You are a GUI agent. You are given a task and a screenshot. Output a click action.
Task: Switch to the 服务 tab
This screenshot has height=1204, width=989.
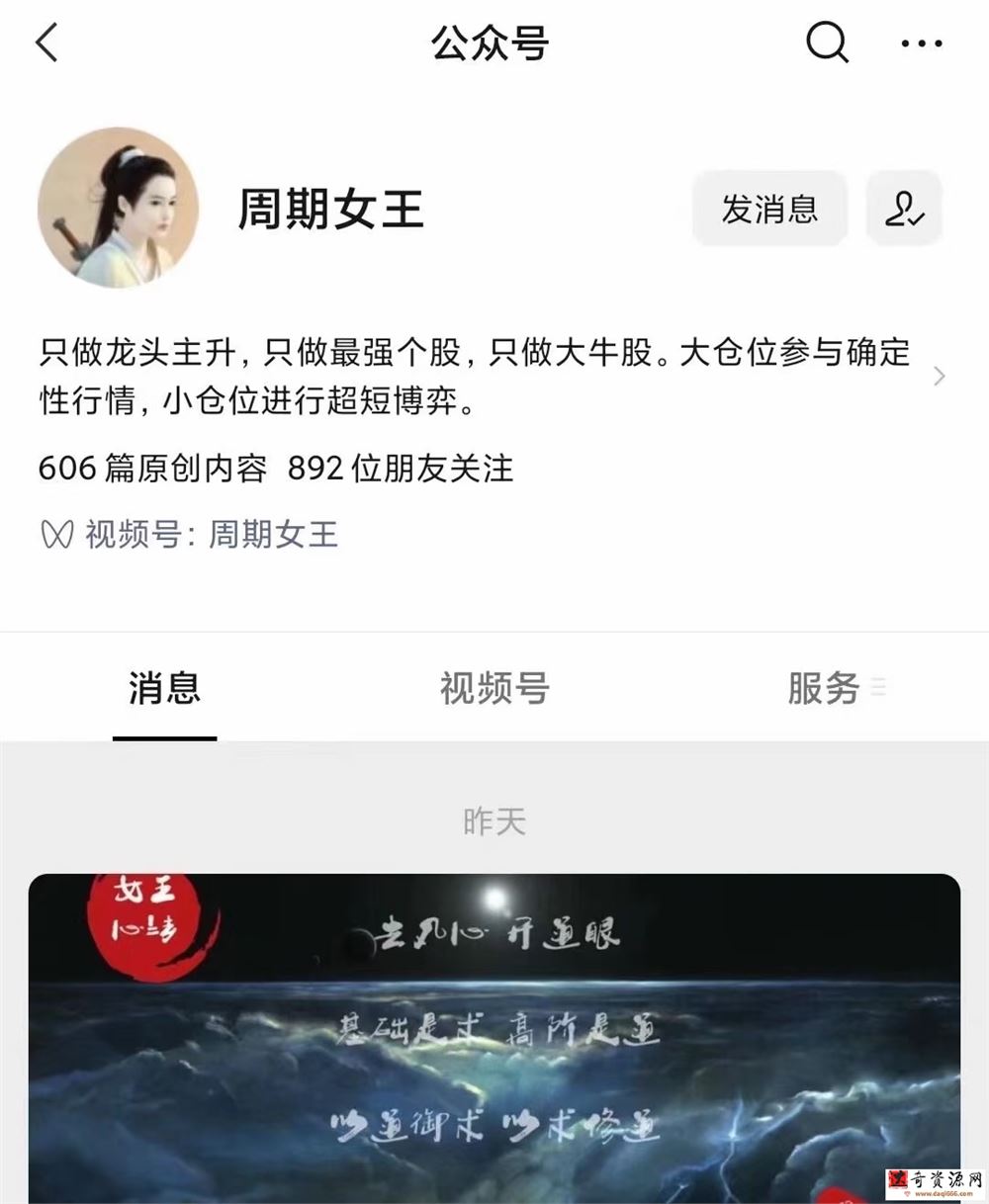(824, 689)
